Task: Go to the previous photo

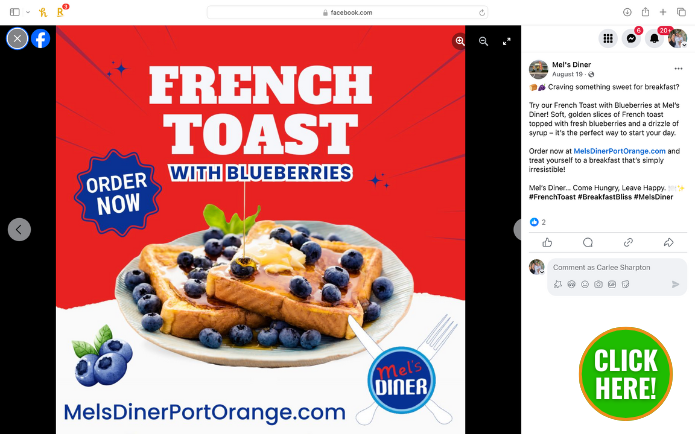Action: 19,229
